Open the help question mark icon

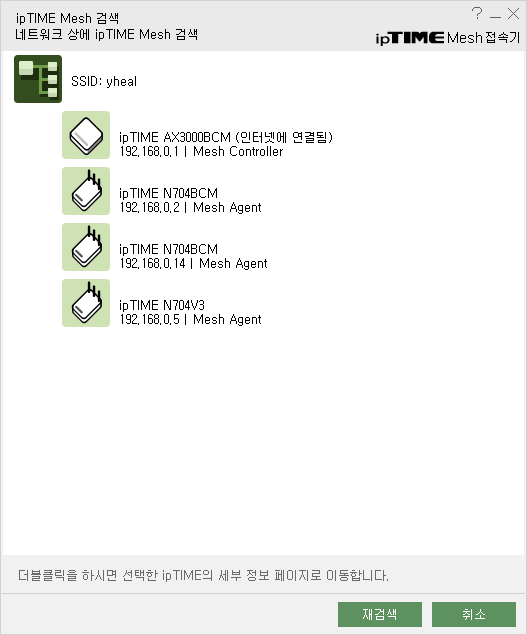[x=477, y=14]
